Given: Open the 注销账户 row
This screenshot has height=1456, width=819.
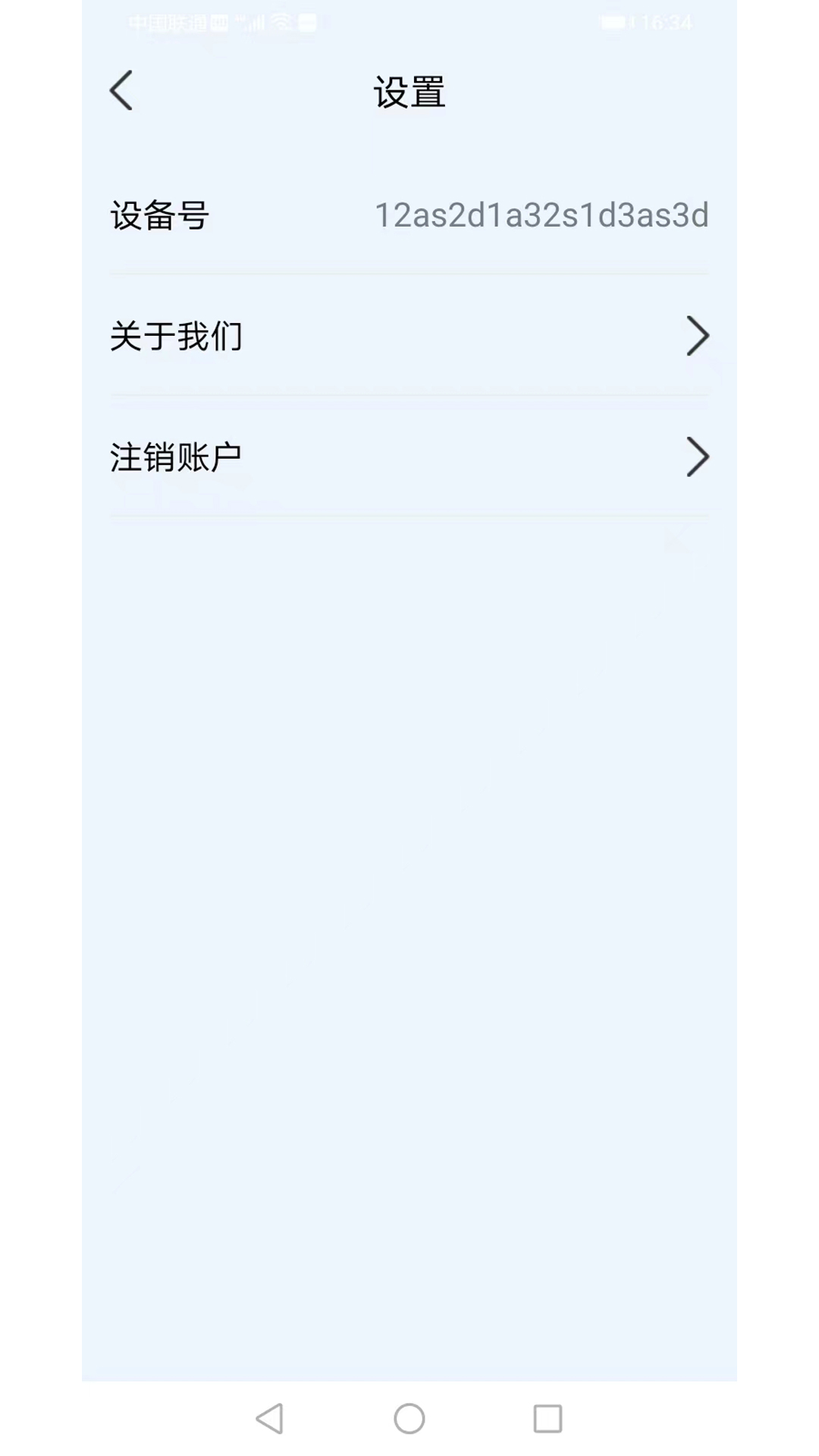Looking at the screenshot, I should pyautogui.click(x=409, y=457).
